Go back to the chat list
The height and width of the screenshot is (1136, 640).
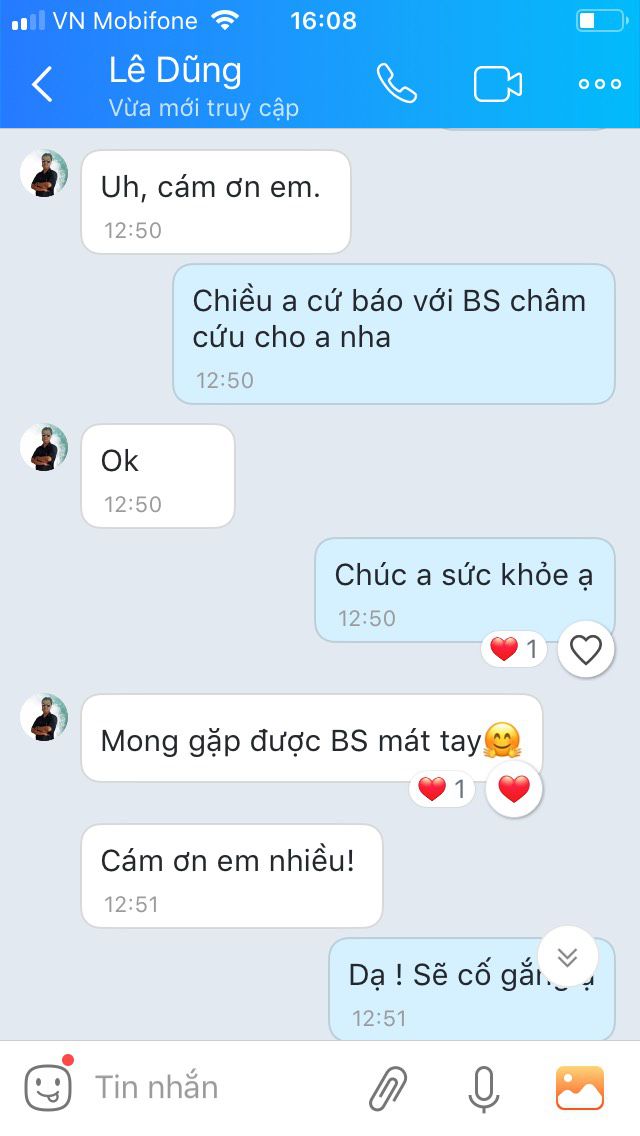[42, 85]
